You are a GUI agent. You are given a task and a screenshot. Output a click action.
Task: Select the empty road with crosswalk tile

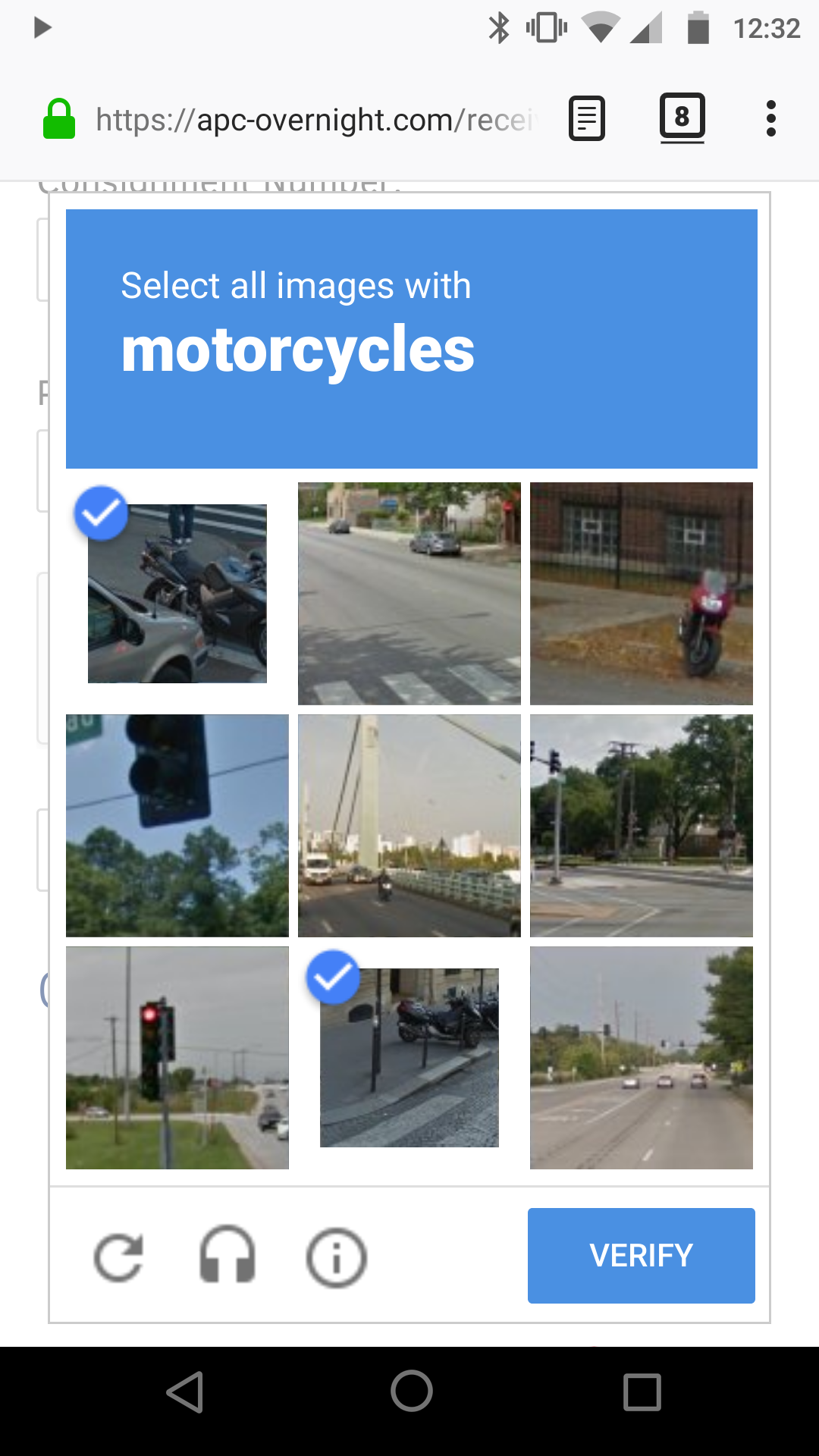click(x=409, y=594)
